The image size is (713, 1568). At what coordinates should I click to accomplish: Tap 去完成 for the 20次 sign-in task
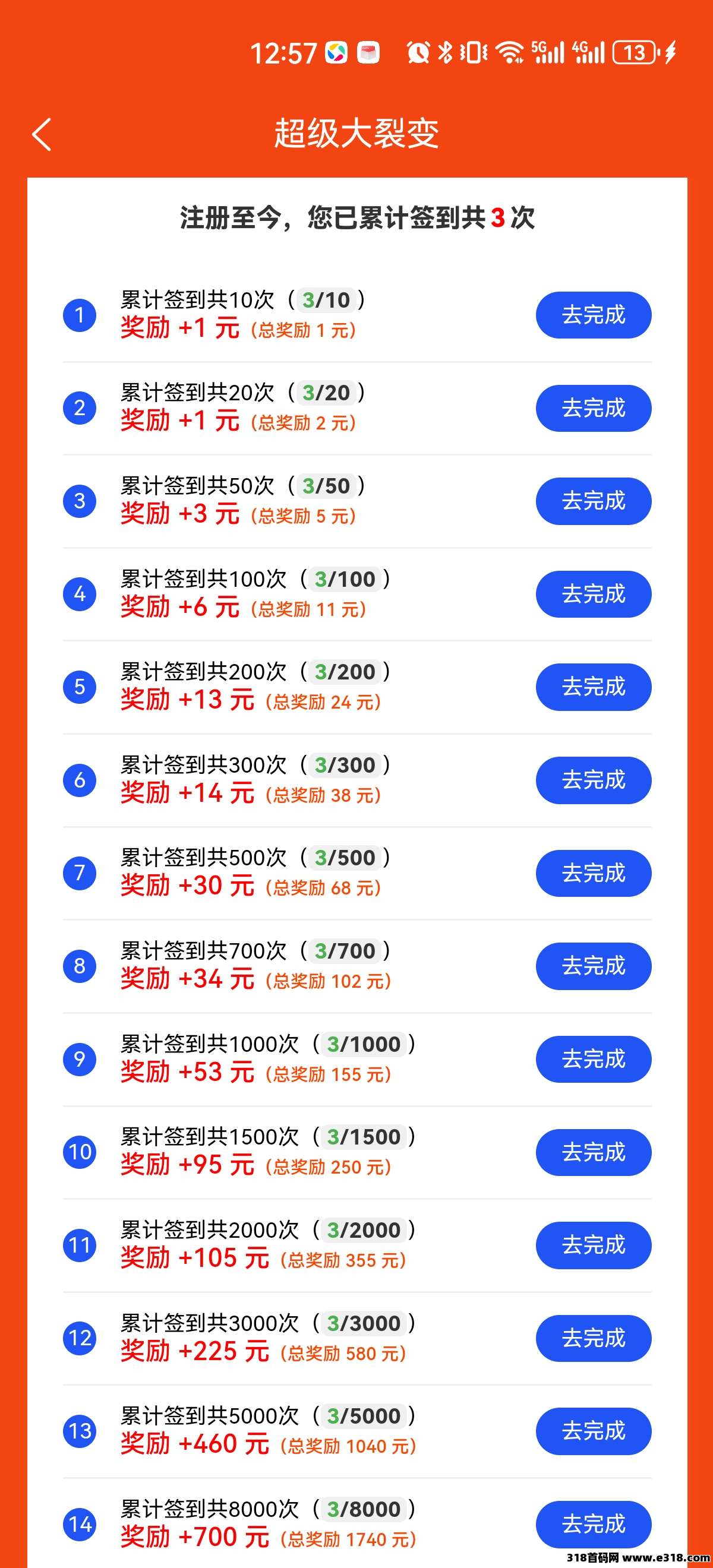tap(594, 408)
